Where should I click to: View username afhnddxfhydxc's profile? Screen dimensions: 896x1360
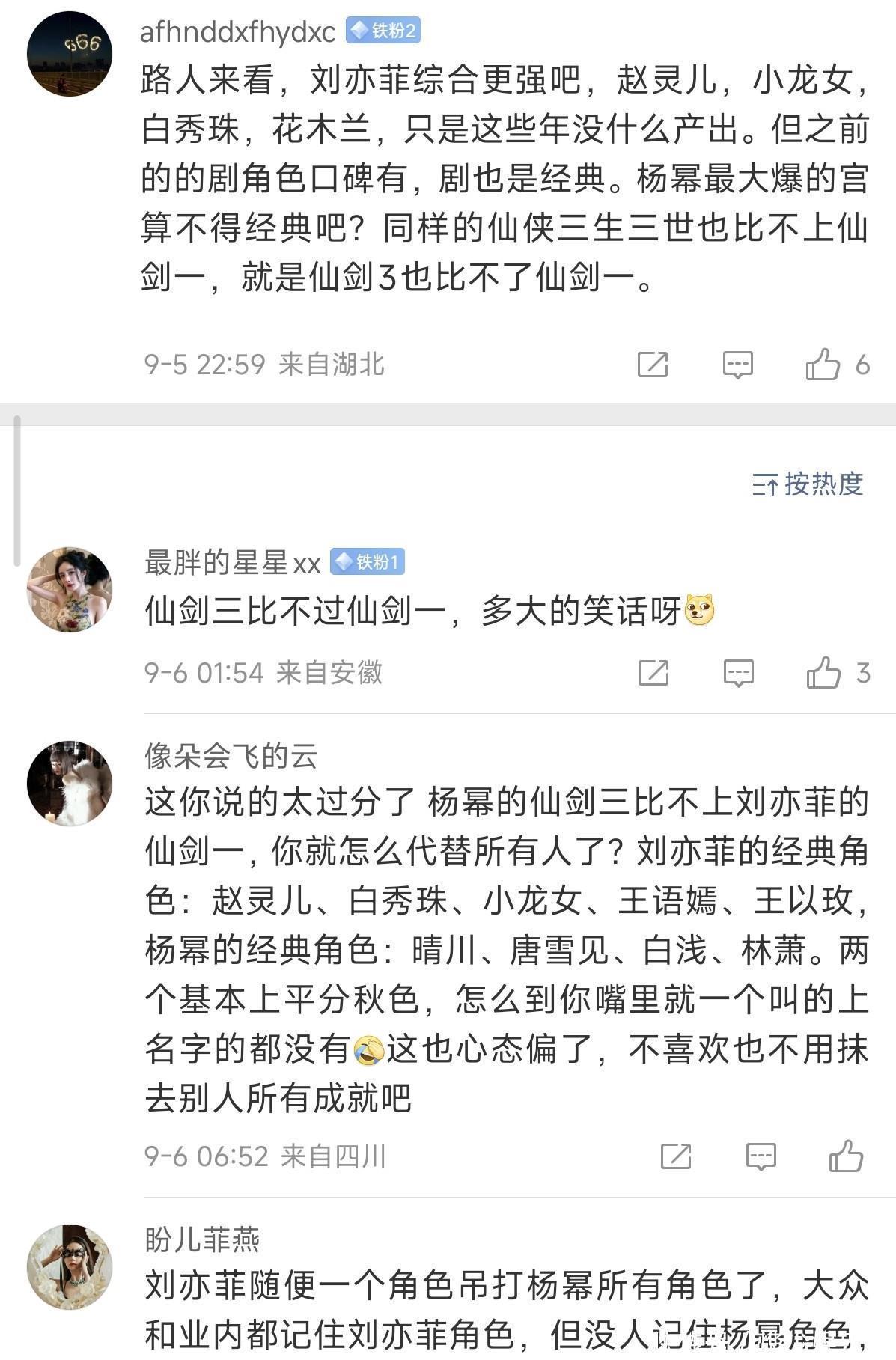[x=237, y=31]
